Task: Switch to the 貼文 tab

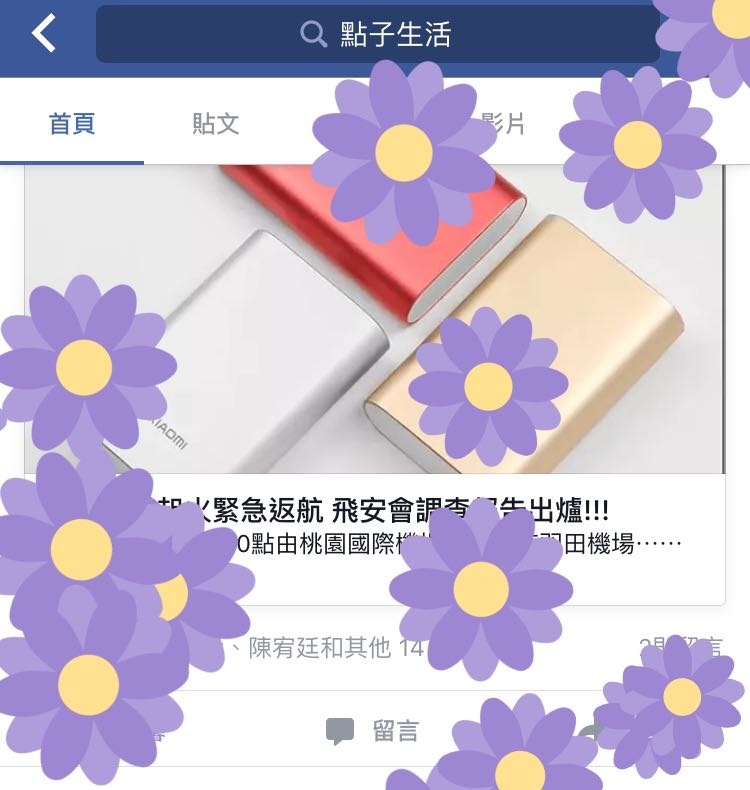Action: (216, 124)
